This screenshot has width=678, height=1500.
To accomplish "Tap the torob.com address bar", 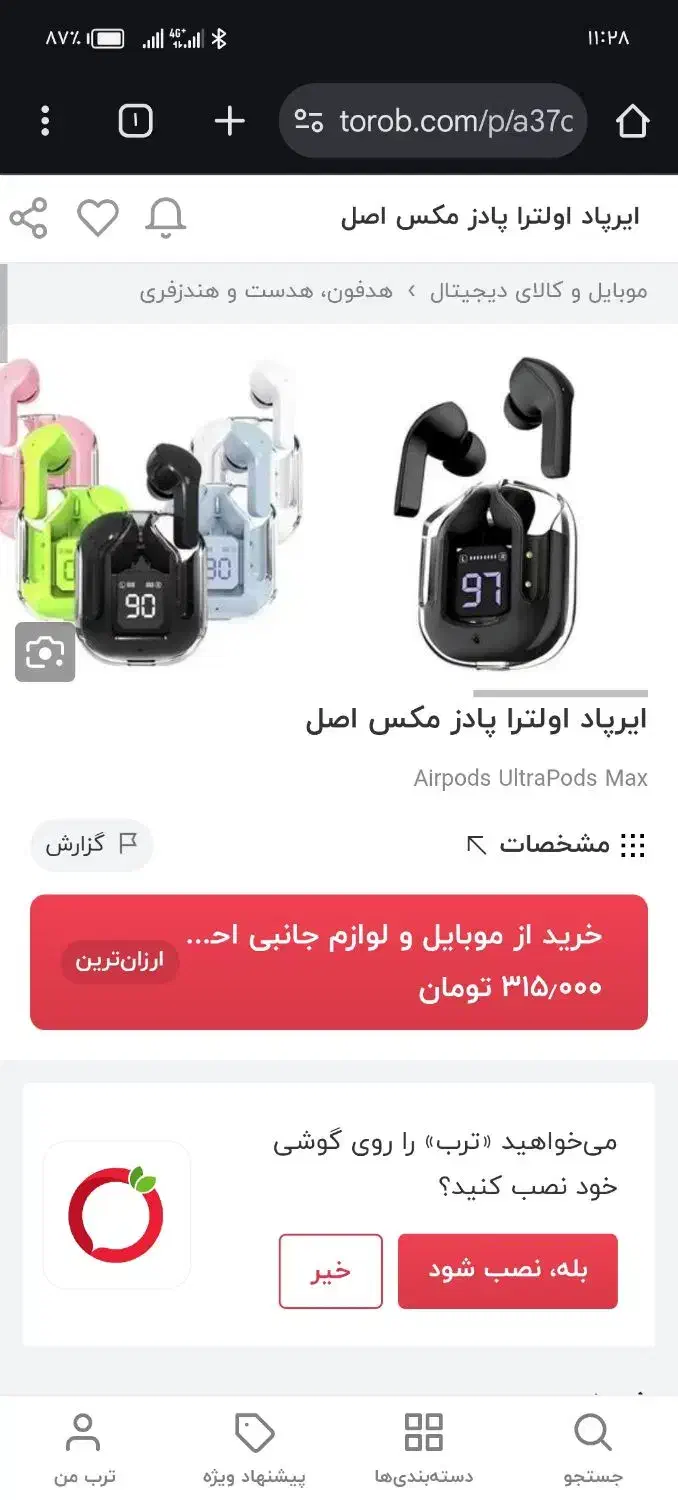I will pos(433,121).
